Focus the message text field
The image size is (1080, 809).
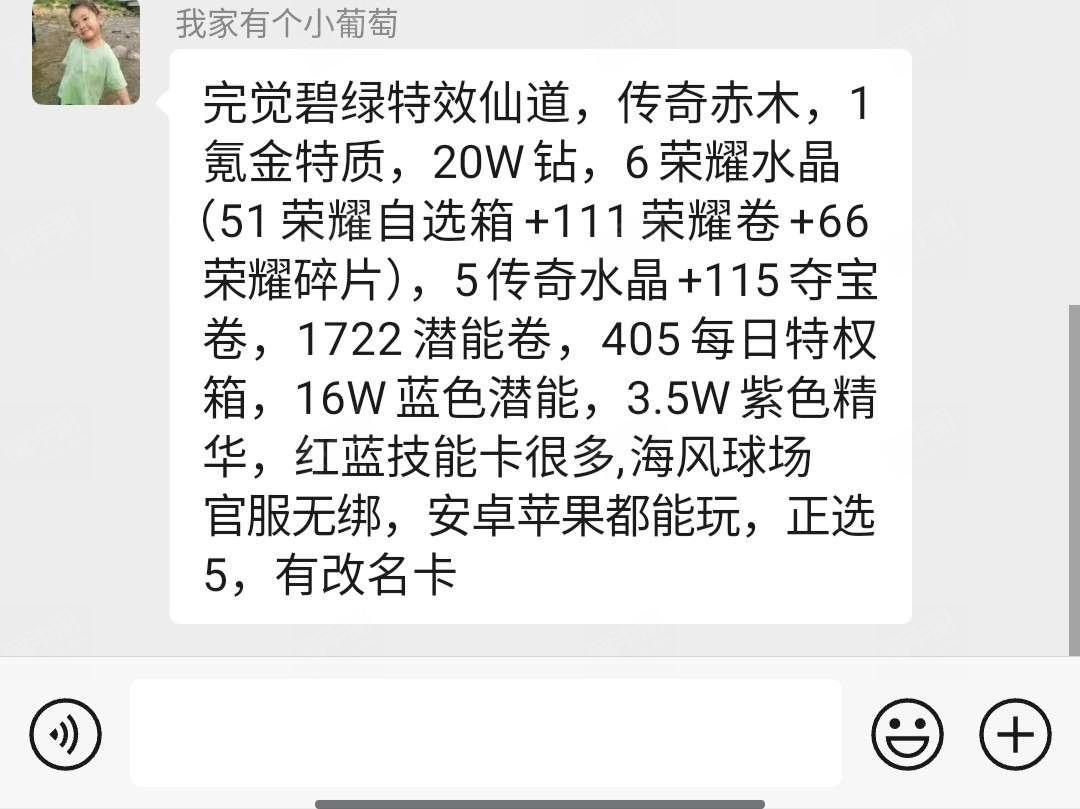485,733
